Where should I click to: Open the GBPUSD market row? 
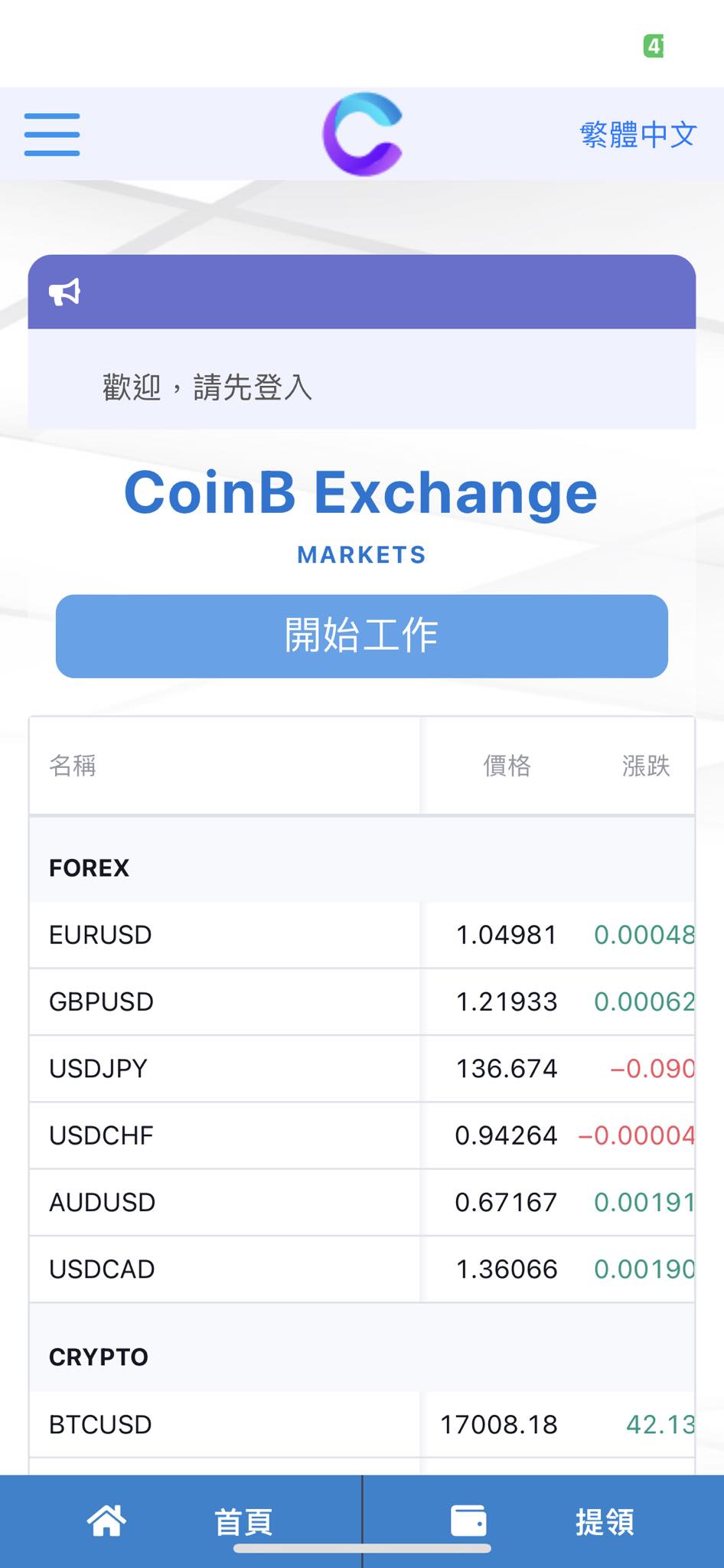point(362,1002)
